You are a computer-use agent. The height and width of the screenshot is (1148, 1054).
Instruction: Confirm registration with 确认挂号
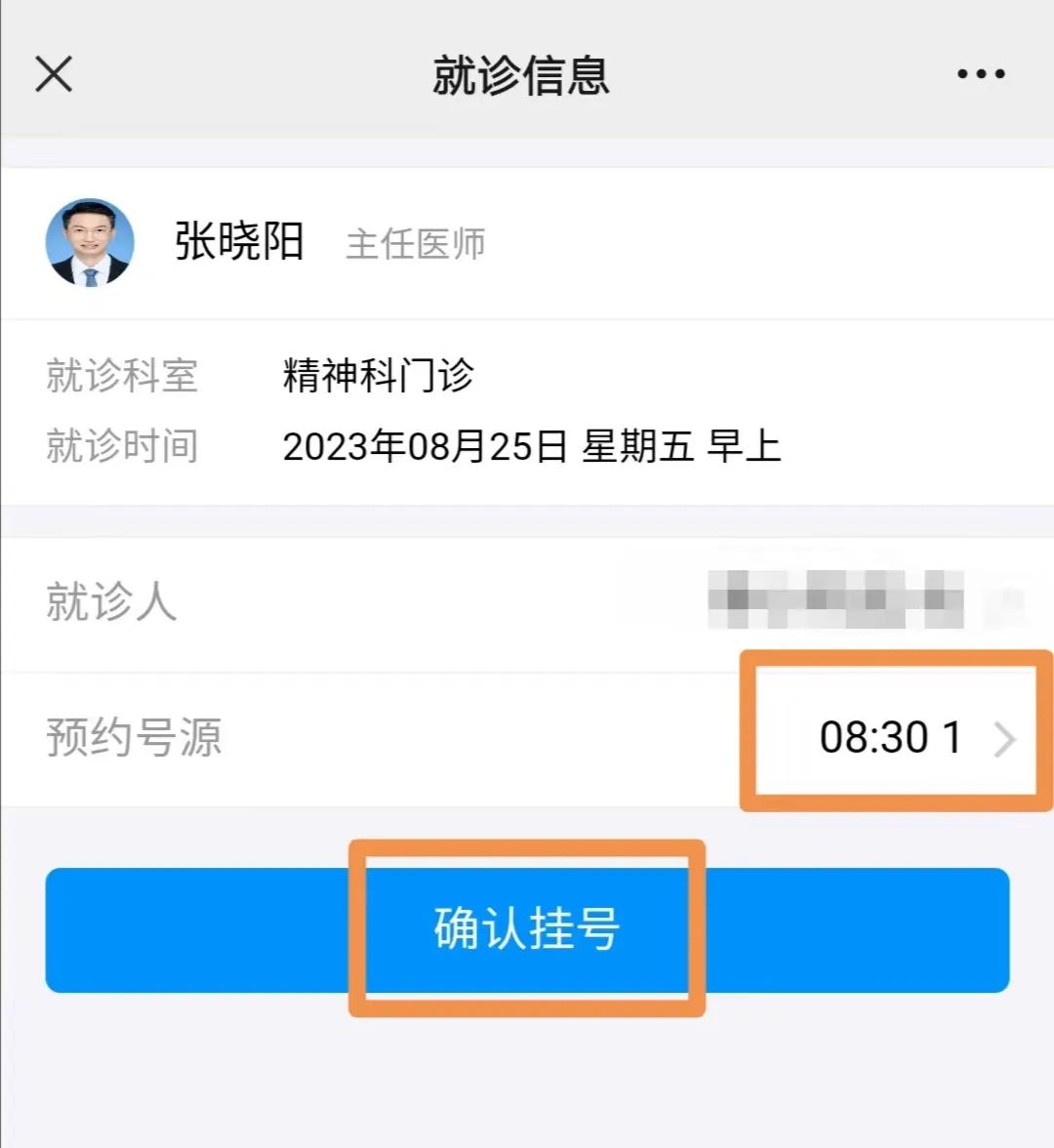coord(527,929)
